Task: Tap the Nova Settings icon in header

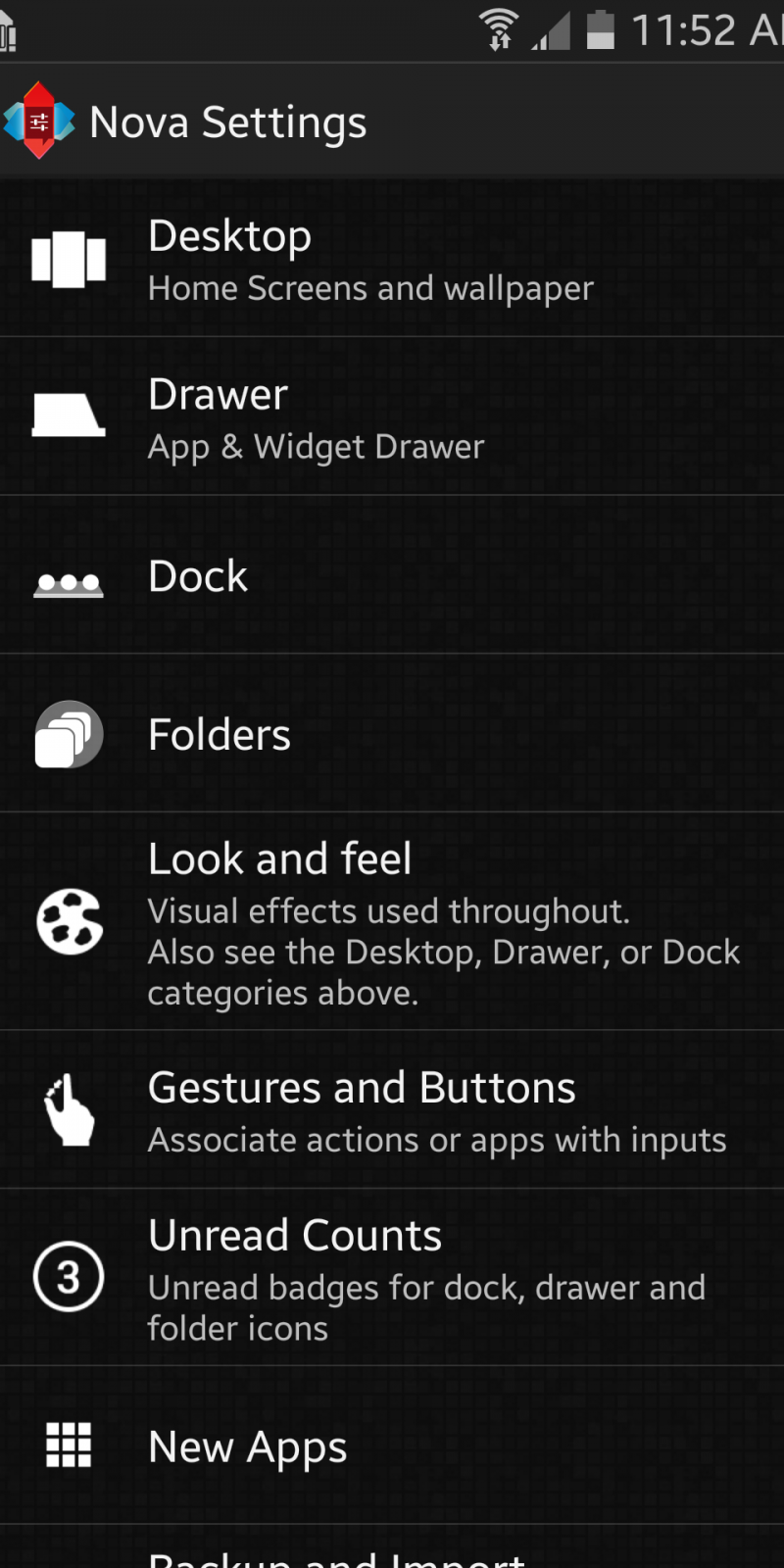Action: [x=39, y=122]
